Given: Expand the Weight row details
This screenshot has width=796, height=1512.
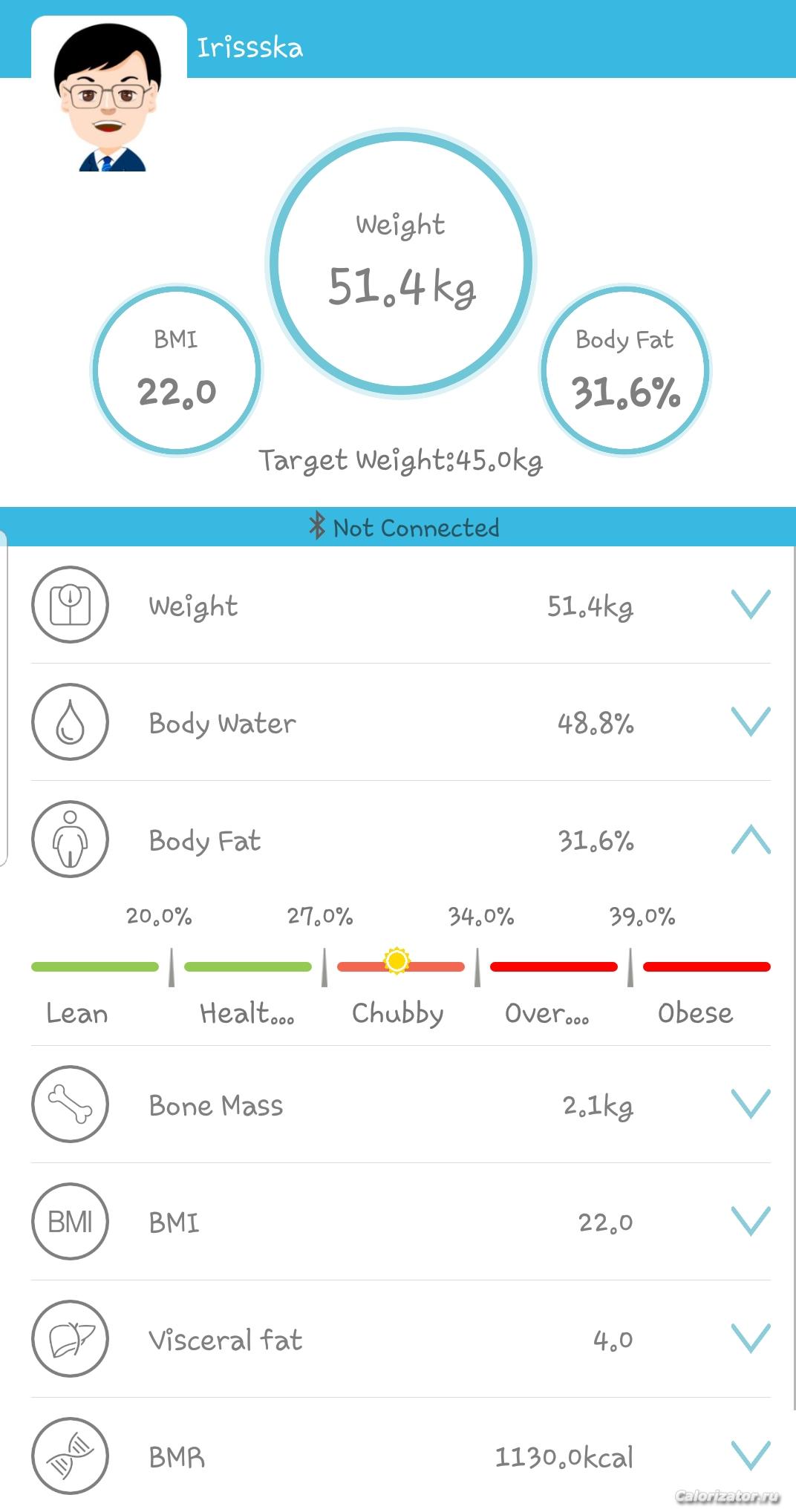Looking at the screenshot, I should (x=750, y=605).
